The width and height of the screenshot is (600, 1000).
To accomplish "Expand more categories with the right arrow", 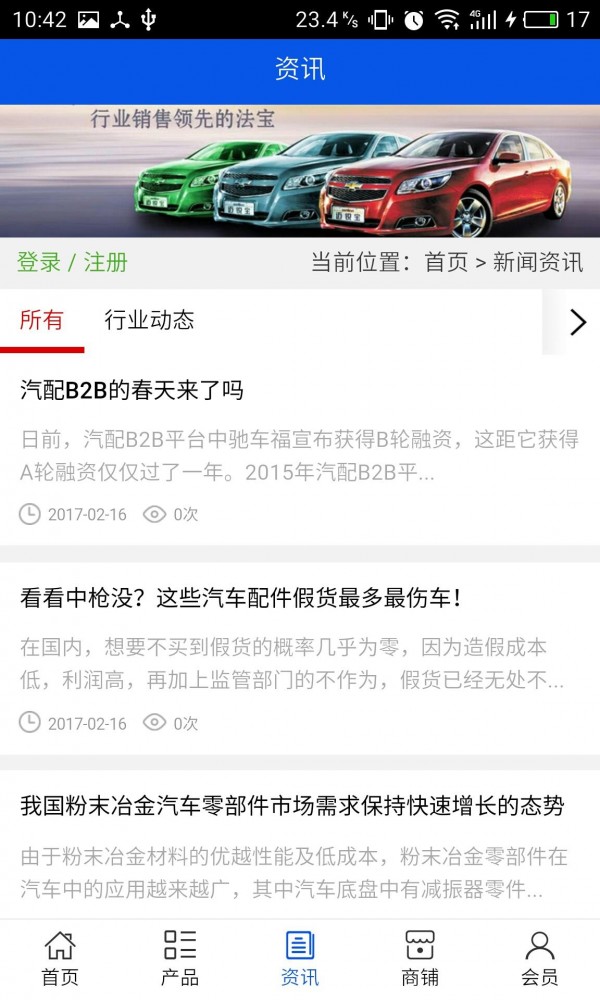I will [x=577, y=322].
